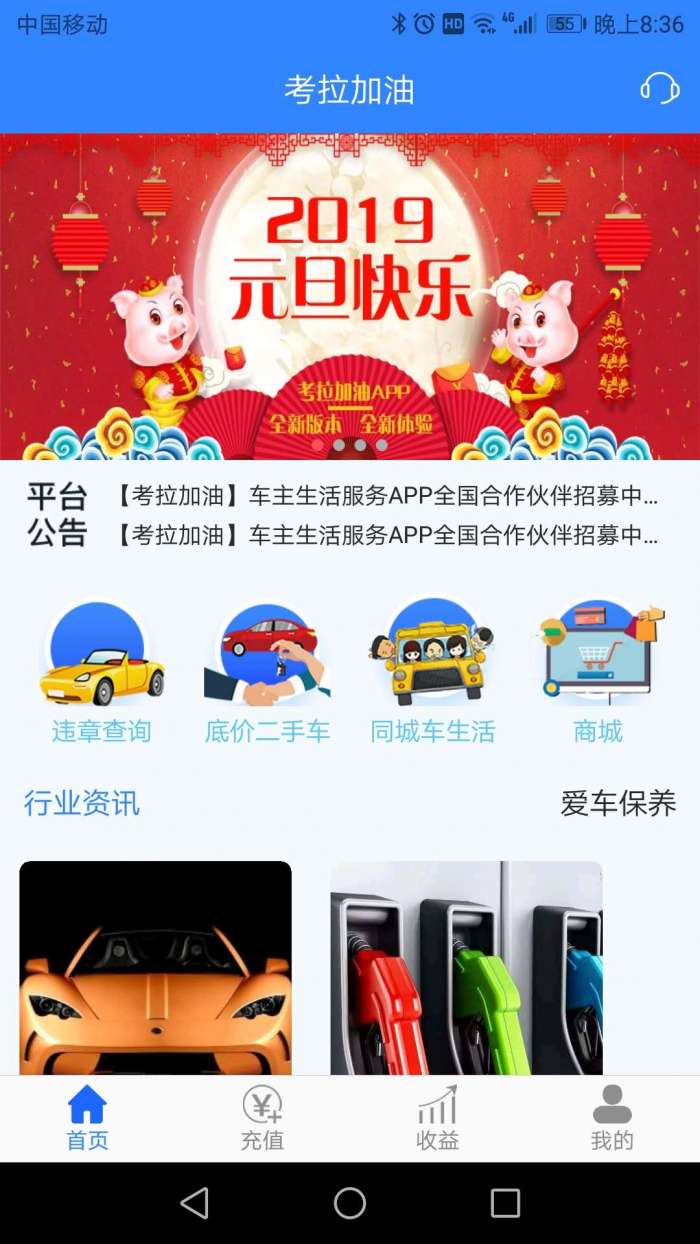Open the first 平台公告 announcement
The height and width of the screenshot is (1244, 700).
tap(388, 496)
